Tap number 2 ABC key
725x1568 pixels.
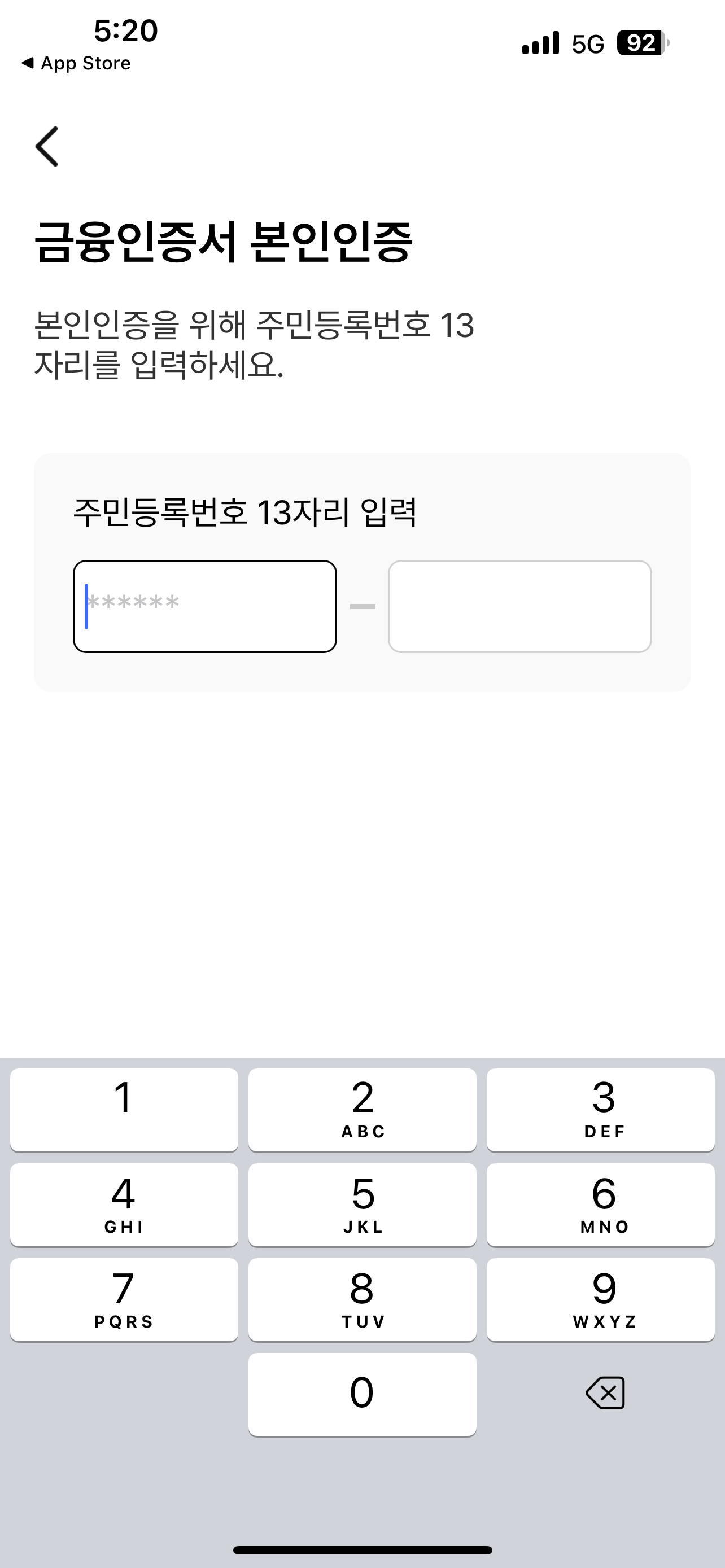[362, 1109]
